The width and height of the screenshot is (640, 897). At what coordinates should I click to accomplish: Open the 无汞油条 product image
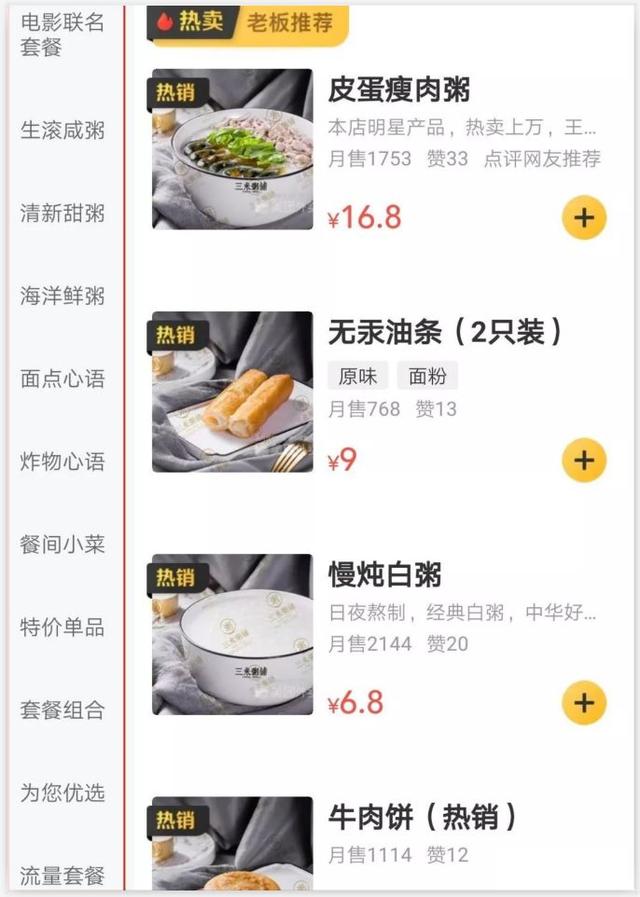232,392
